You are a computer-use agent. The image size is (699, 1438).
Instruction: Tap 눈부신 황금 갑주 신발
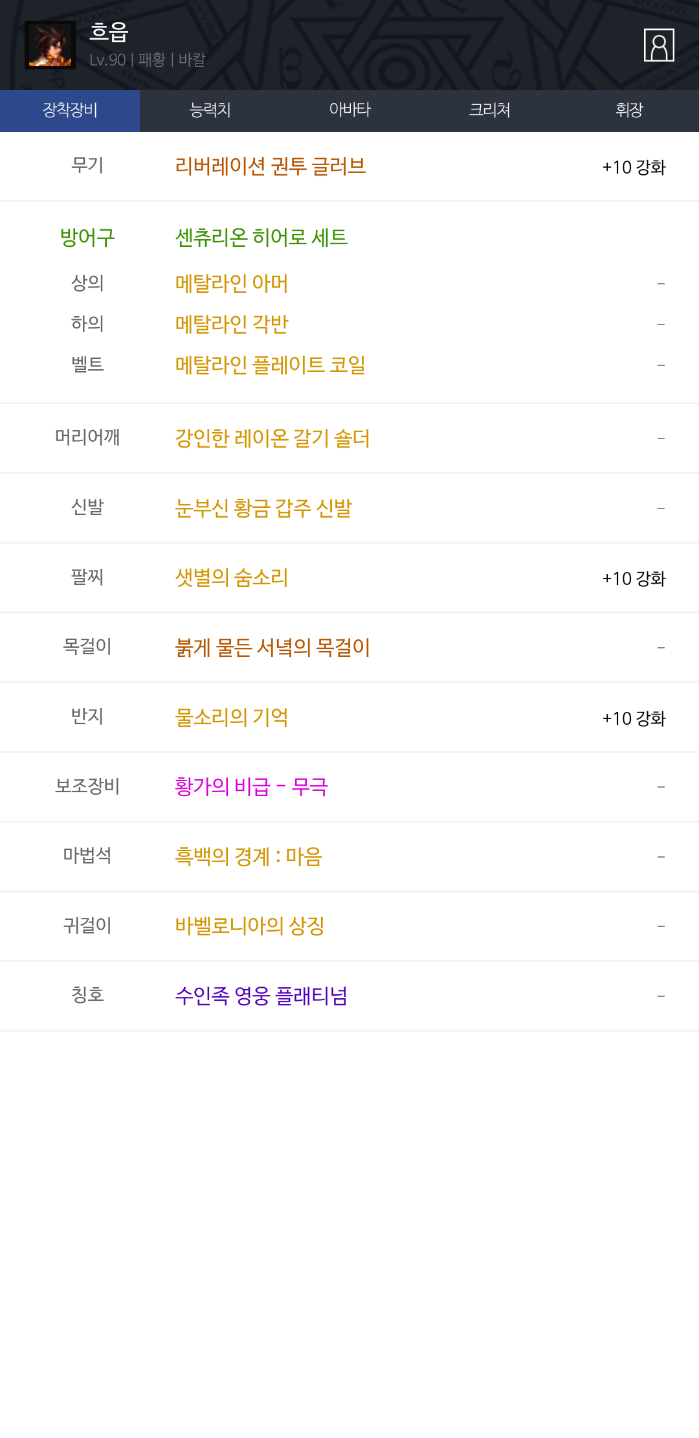click(x=263, y=508)
